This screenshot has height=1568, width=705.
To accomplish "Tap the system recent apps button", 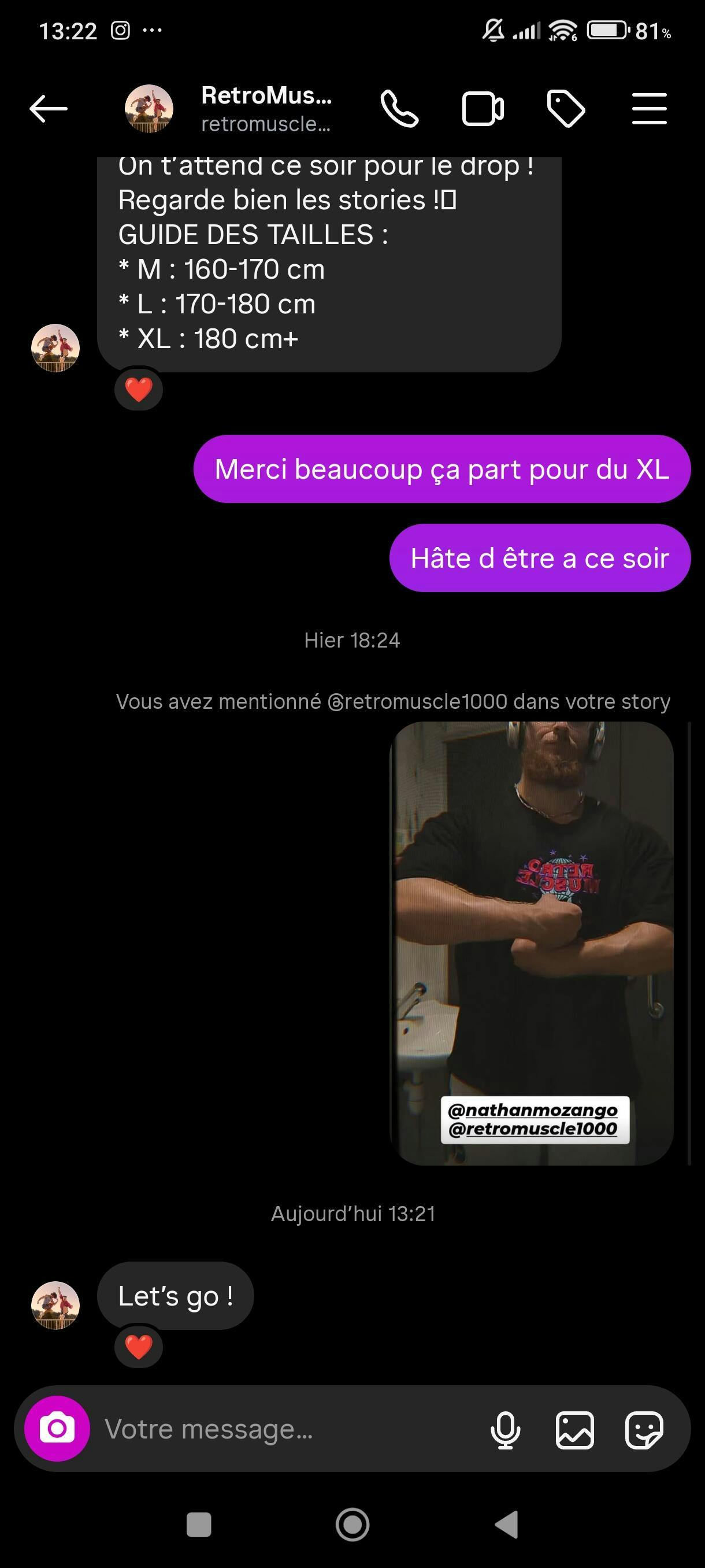I will pyautogui.click(x=199, y=1525).
